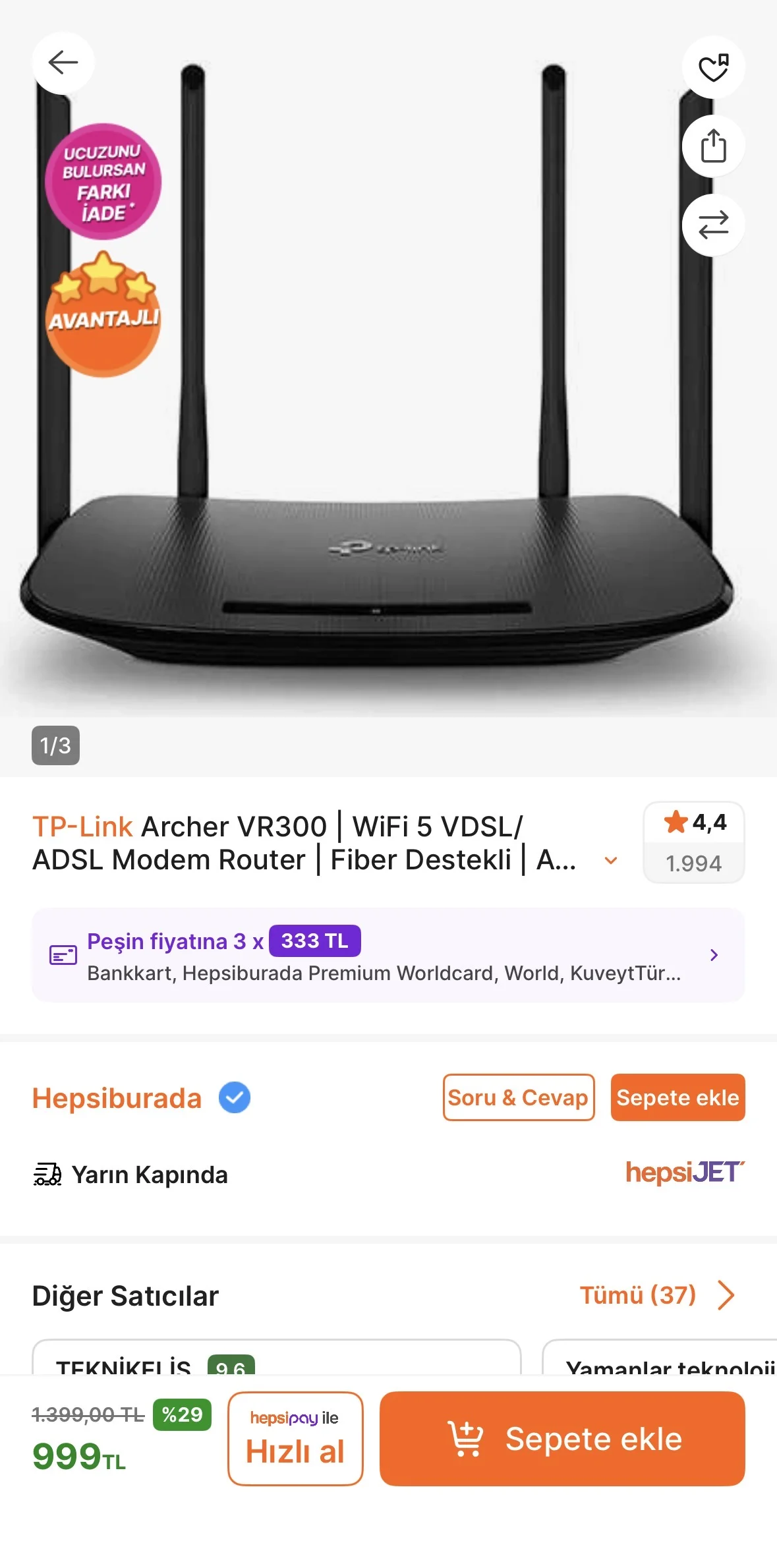The height and width of the screenshot is (1568, 777).
Task: View all 37 other sellers
Action: click(x=656, y=1295)
